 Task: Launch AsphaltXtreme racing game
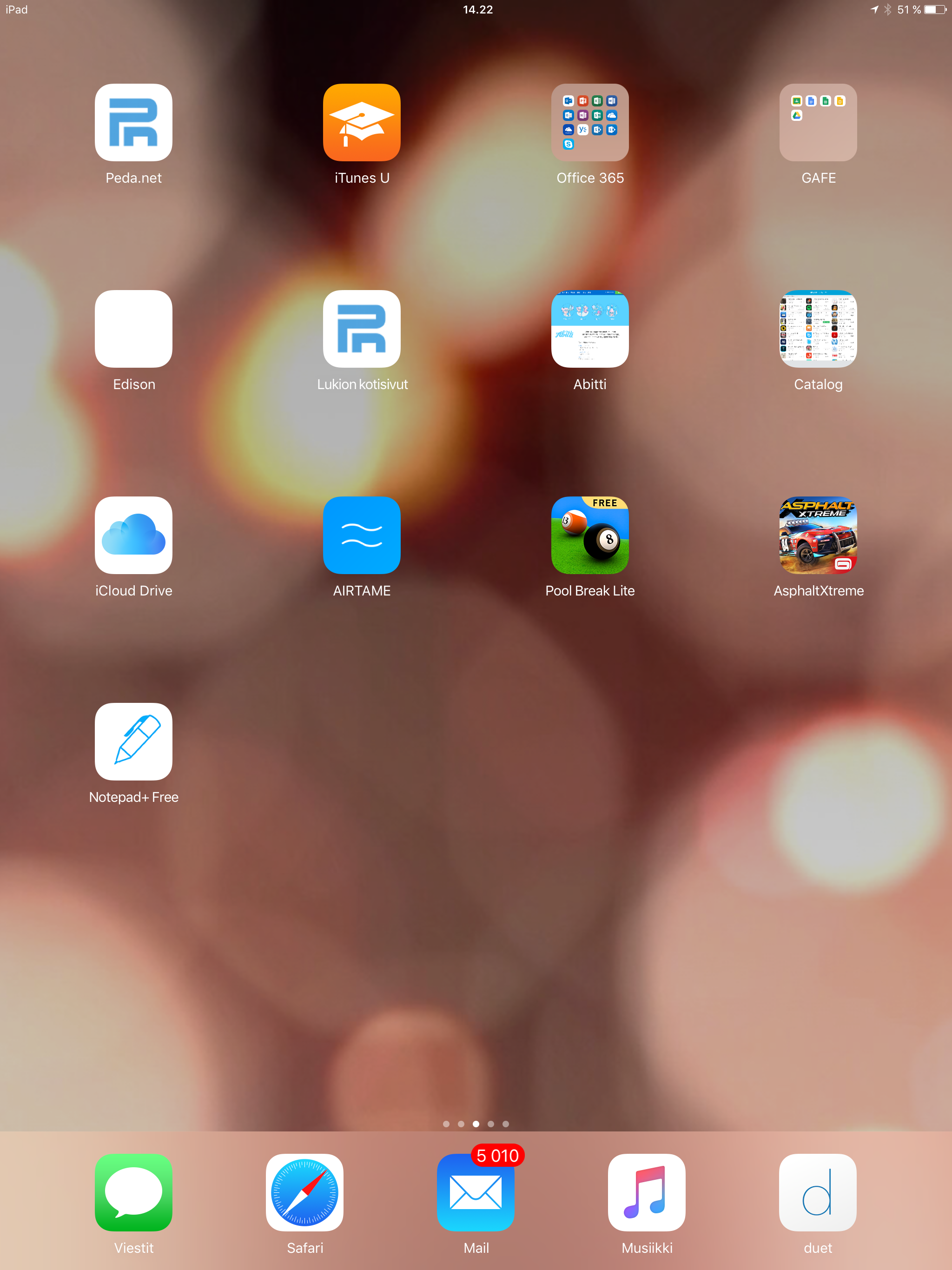point(818,535)
